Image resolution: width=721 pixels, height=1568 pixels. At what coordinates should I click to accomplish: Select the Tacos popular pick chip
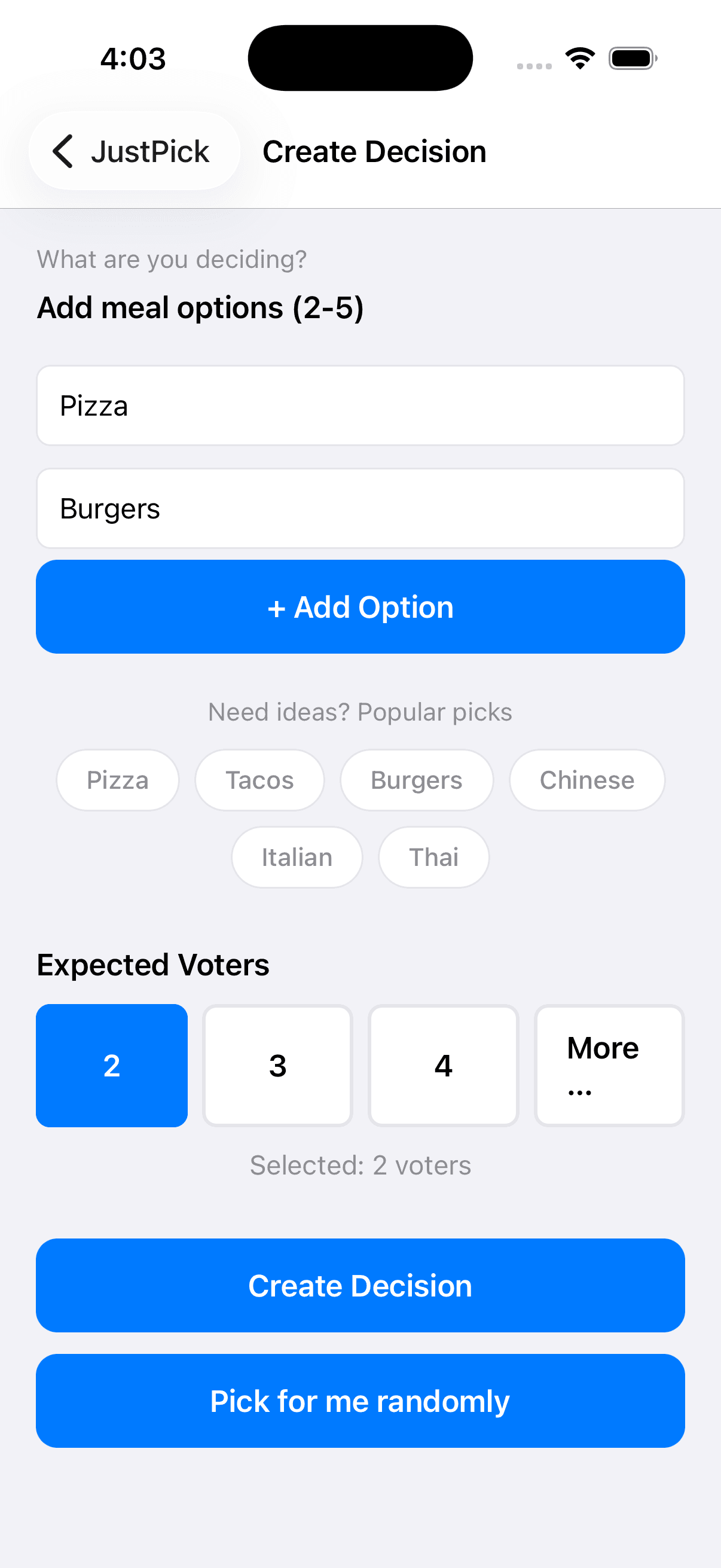pyautogui.click(x=259, y=780)
